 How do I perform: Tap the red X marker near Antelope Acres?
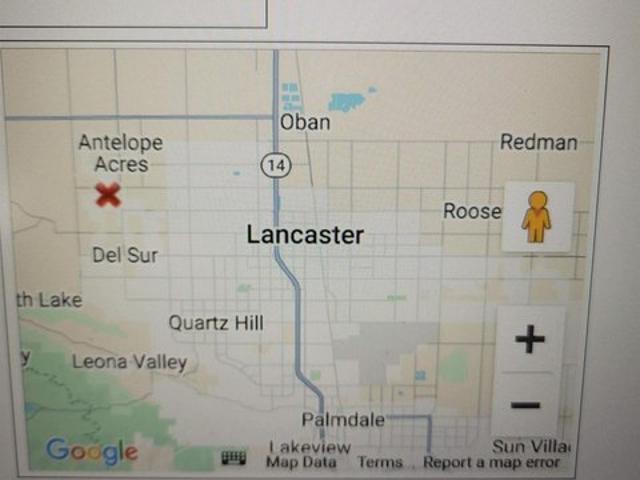[x=108, y=194]
